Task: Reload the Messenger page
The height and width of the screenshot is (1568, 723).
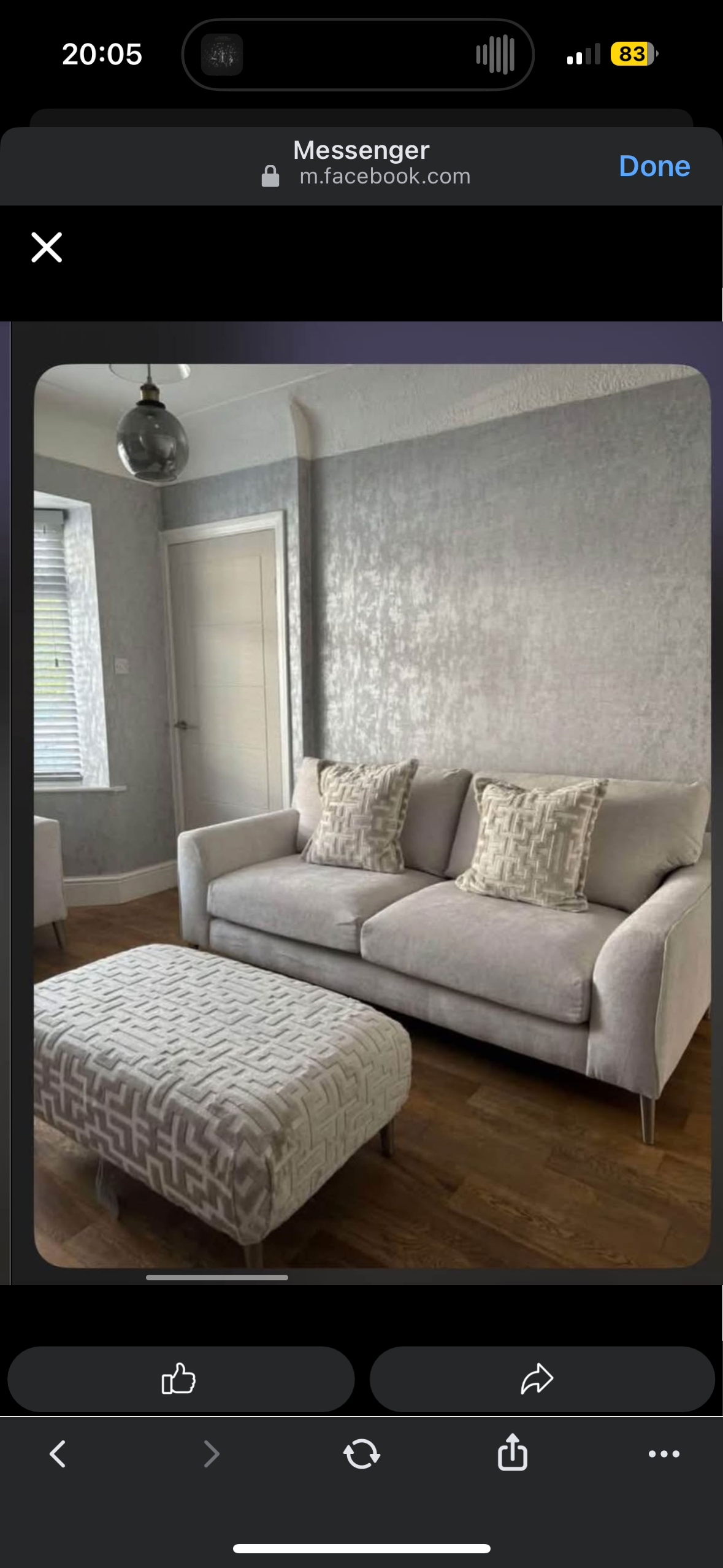Action: pyautogui.click(x=361, y=1453)
